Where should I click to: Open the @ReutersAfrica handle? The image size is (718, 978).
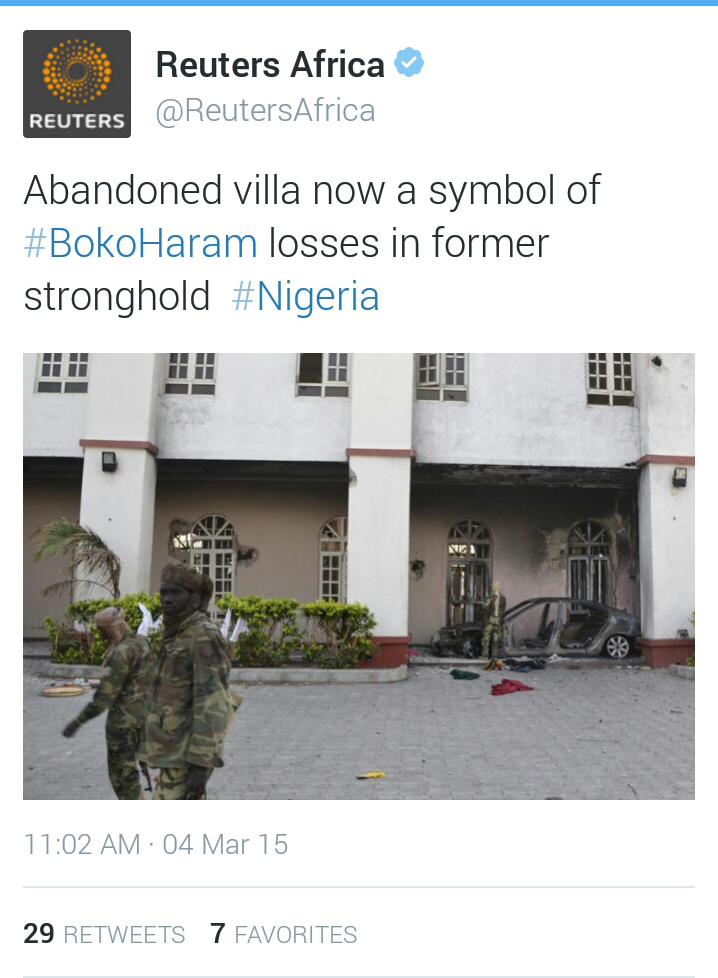265,110
